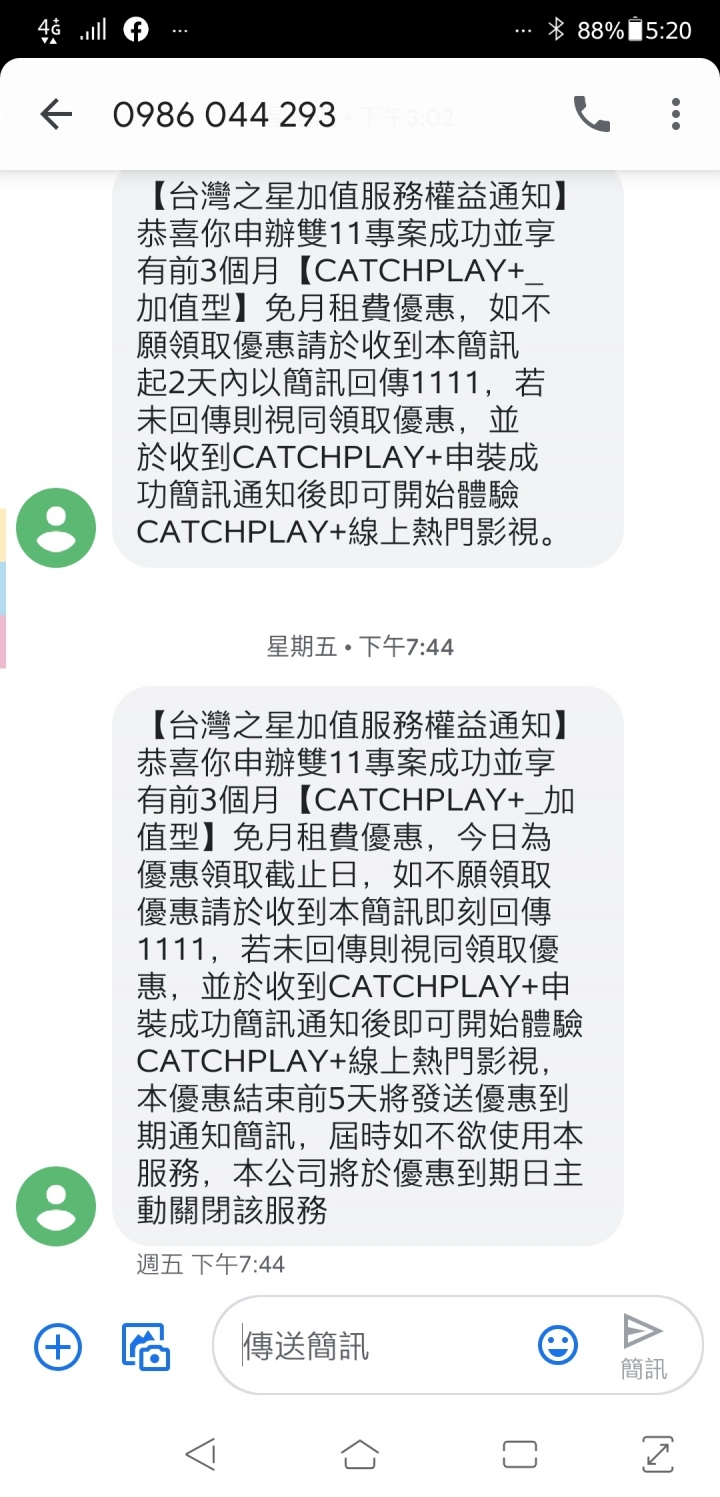The image size is (720, 1497).
Task: Go to the system home screen
Action: coord(360,1454)
